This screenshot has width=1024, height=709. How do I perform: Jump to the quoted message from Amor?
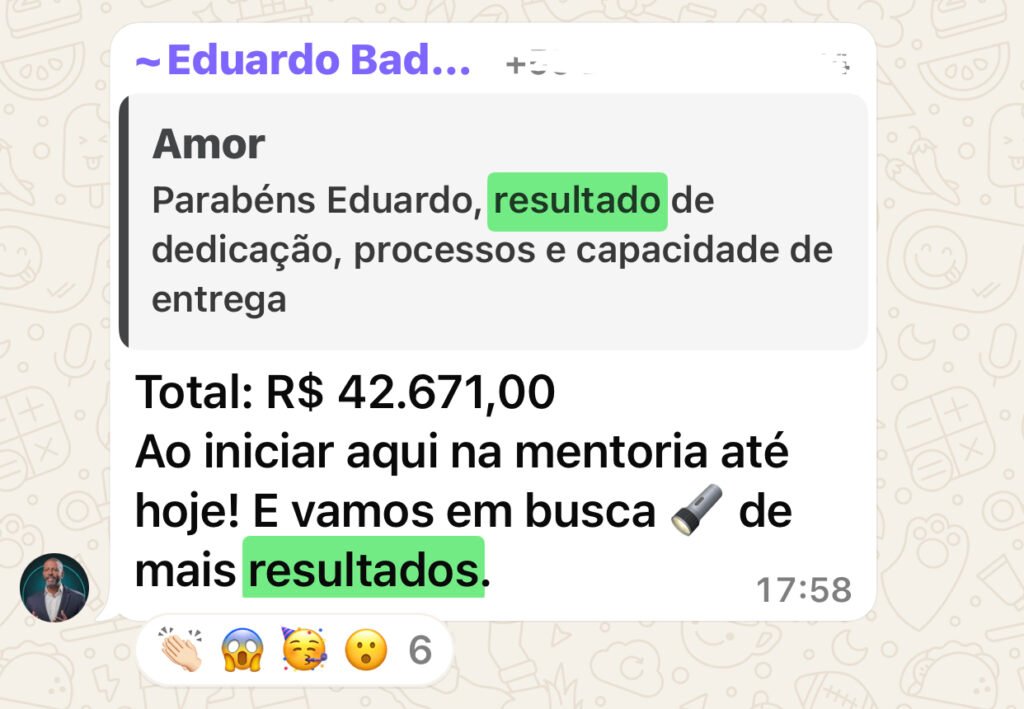[x=492, y=222]
